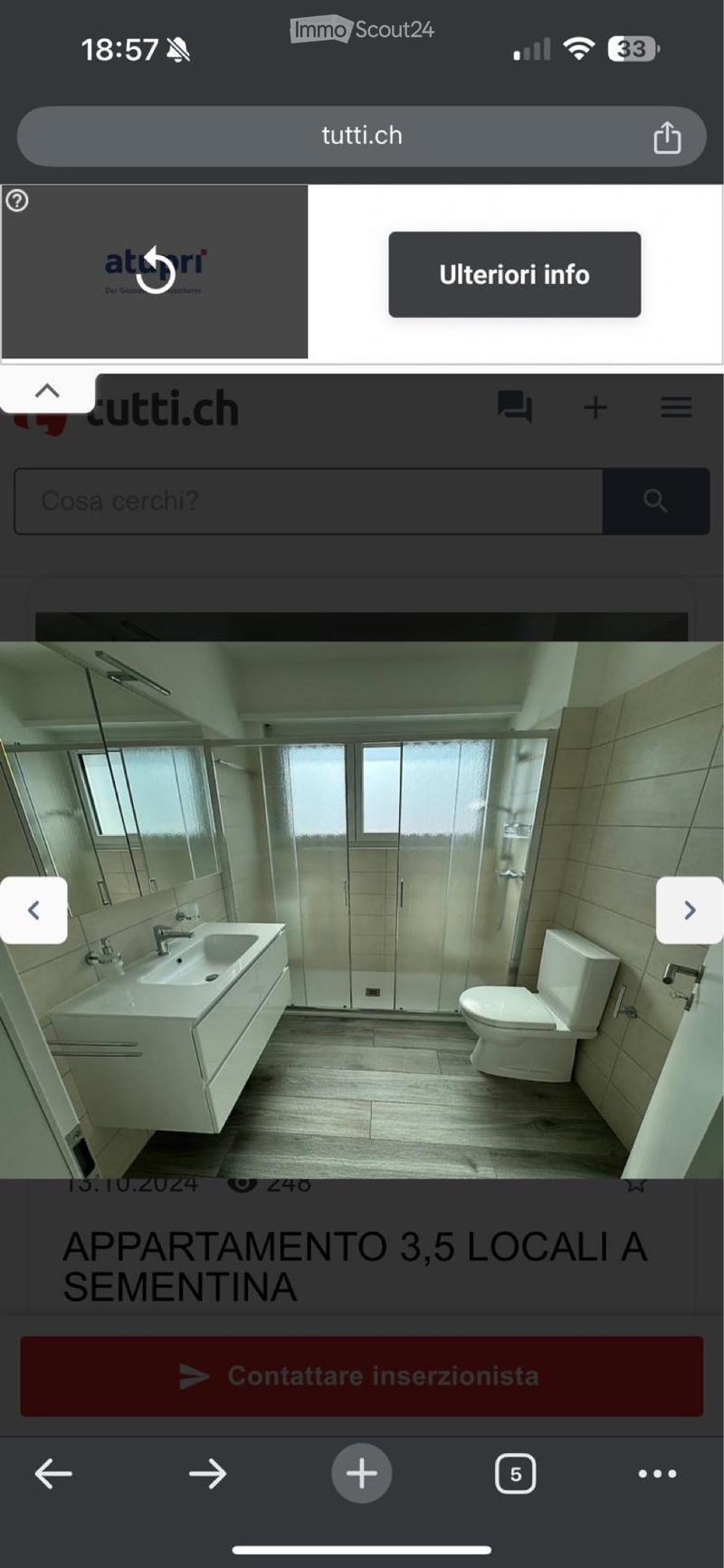
Task: Open the hamburger menu
Action: pos(676,407)
